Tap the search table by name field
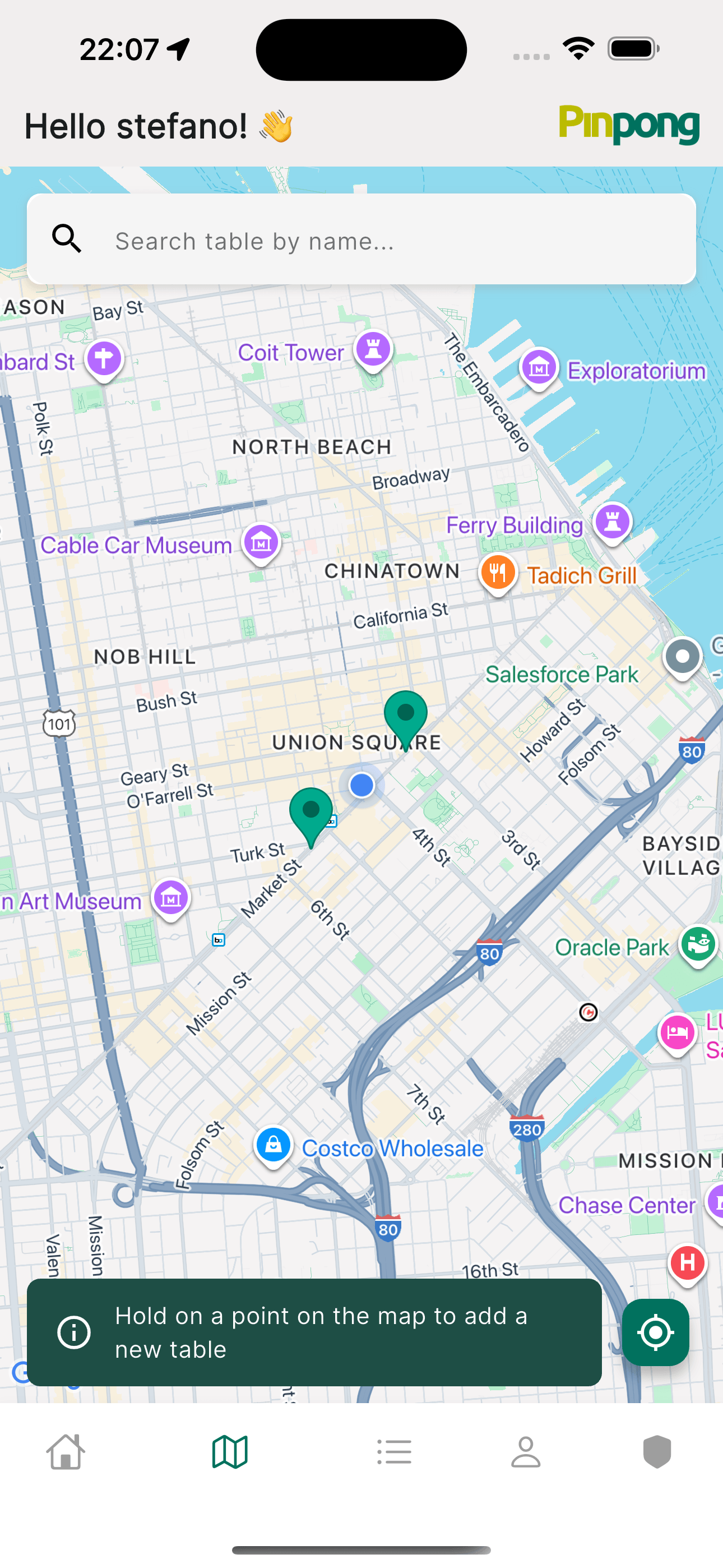The height and width of the screenshot is (1568, 723). point(390,241)
